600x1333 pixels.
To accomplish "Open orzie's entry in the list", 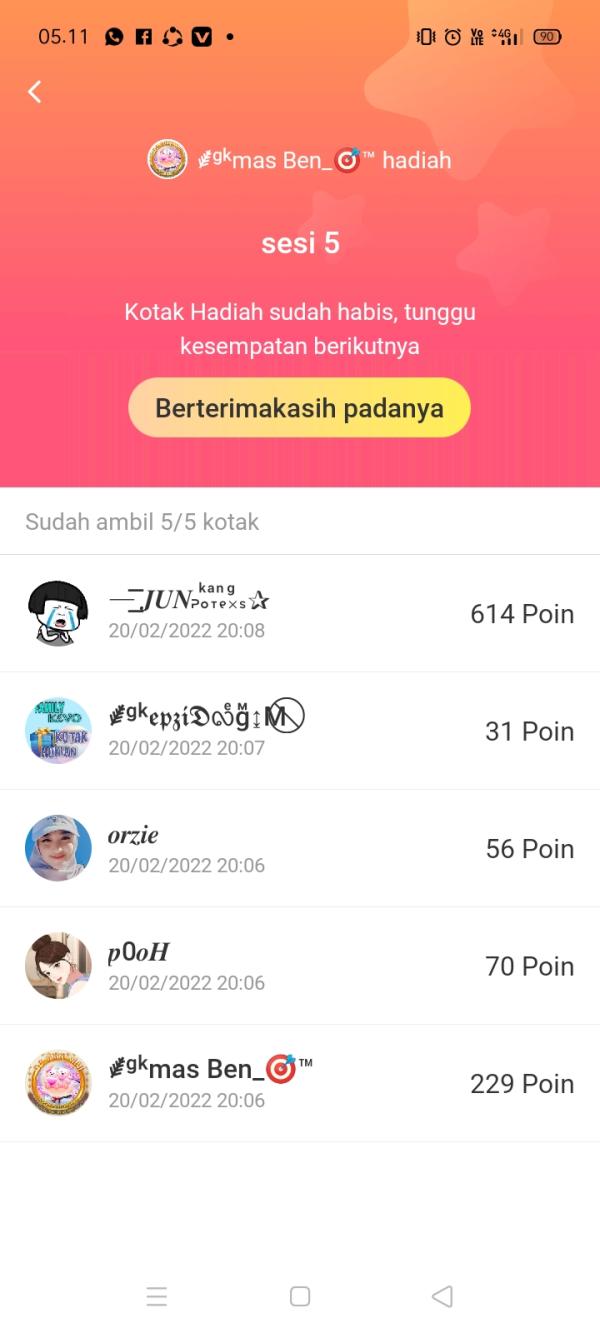I will [x=300, y=848].
